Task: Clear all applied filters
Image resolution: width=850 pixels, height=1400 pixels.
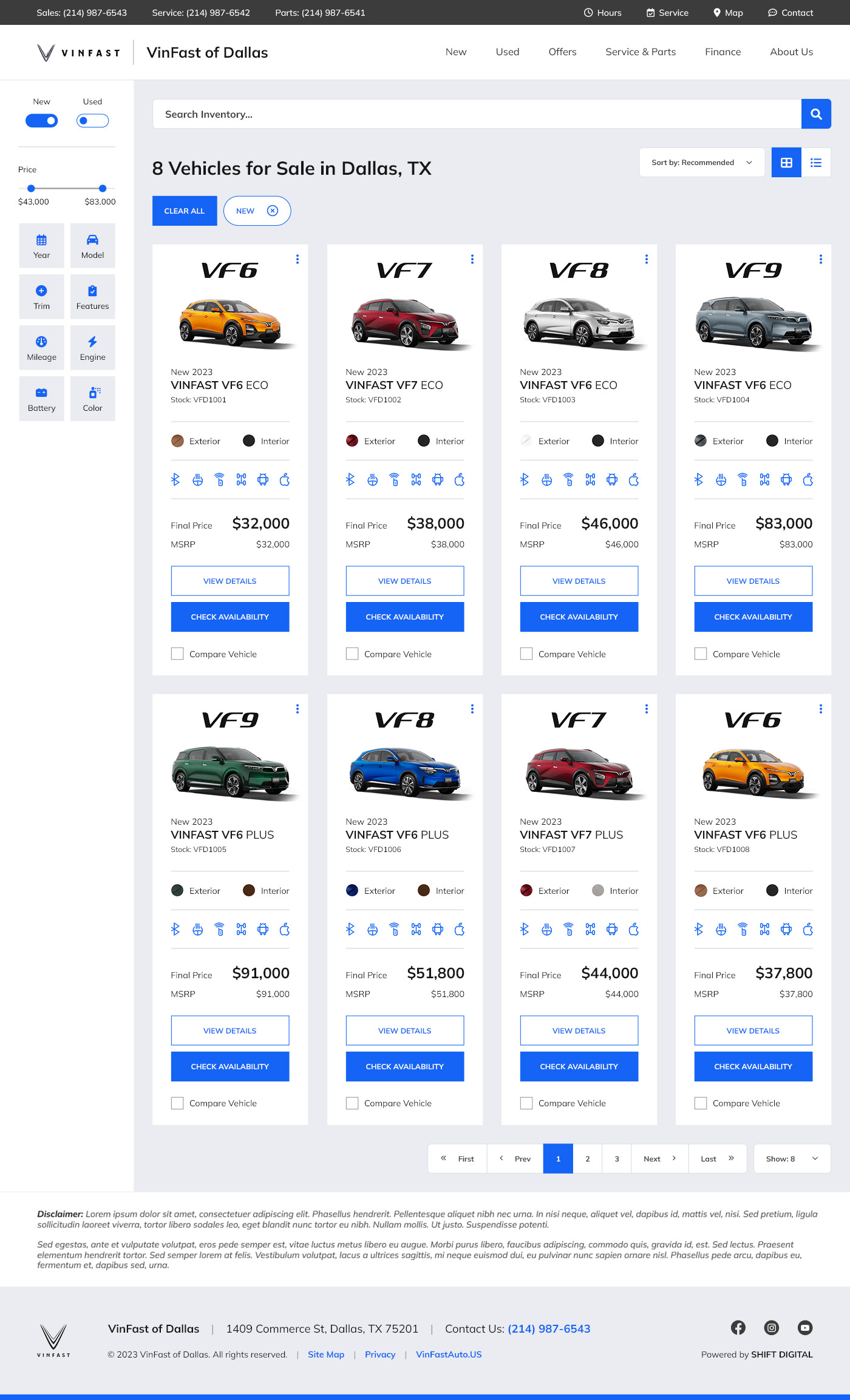Action: (x=185, y=211)
